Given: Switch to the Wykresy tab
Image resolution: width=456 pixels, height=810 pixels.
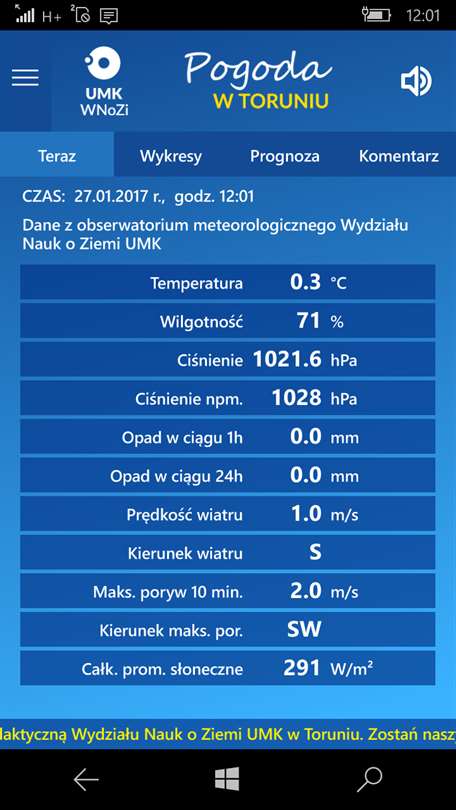Looking at the screenshot, I should pyautogui.click(x=171, y=156).
